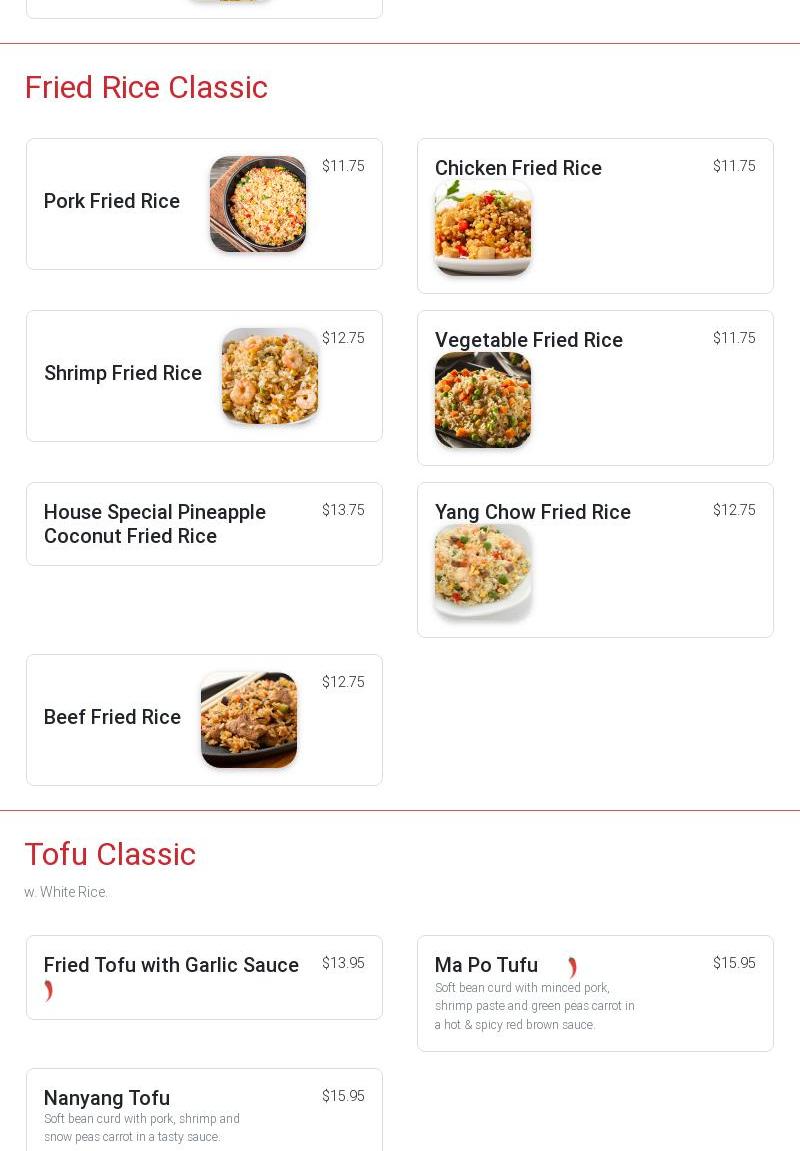Add Beef Fried Rice to order
Viewport: 800px width, 1151px height.
coord(112,718)
